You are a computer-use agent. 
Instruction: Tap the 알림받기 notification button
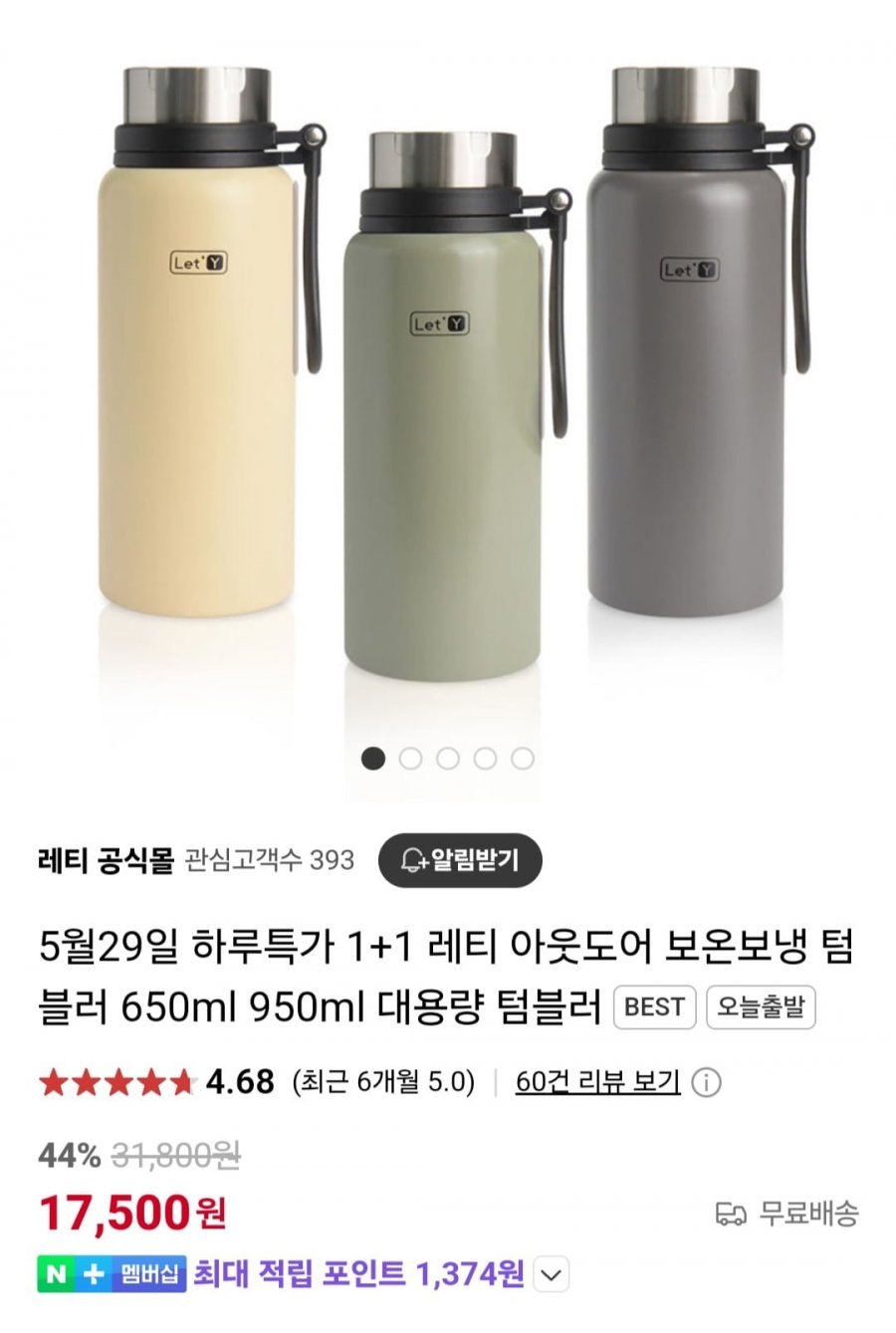click(460, 860)
